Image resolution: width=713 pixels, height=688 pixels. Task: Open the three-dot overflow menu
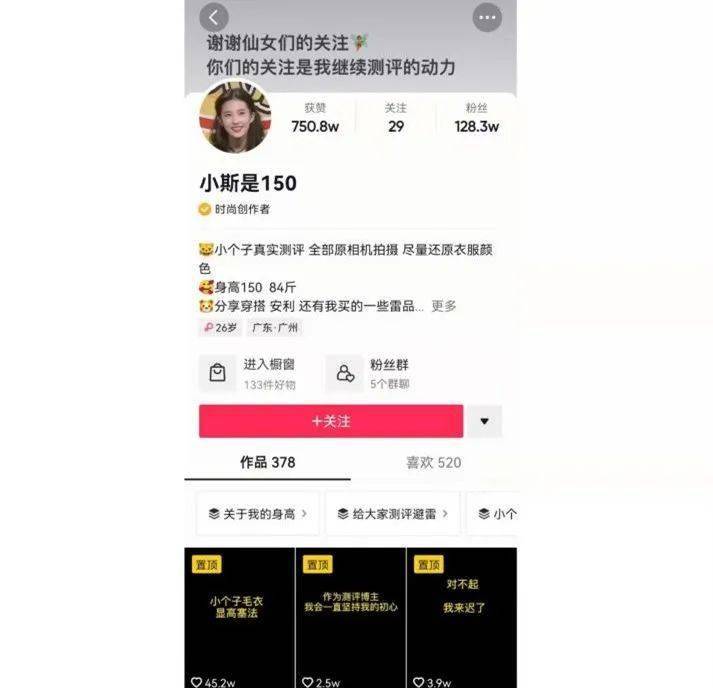click(487, 17)
